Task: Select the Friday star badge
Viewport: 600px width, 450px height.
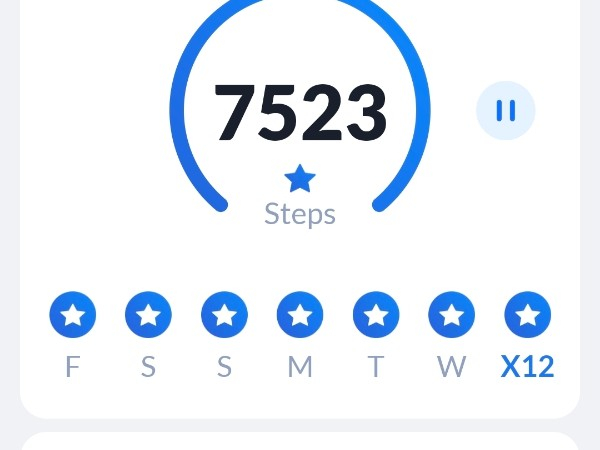Action: pyautogui.click(x=72, y=315)
